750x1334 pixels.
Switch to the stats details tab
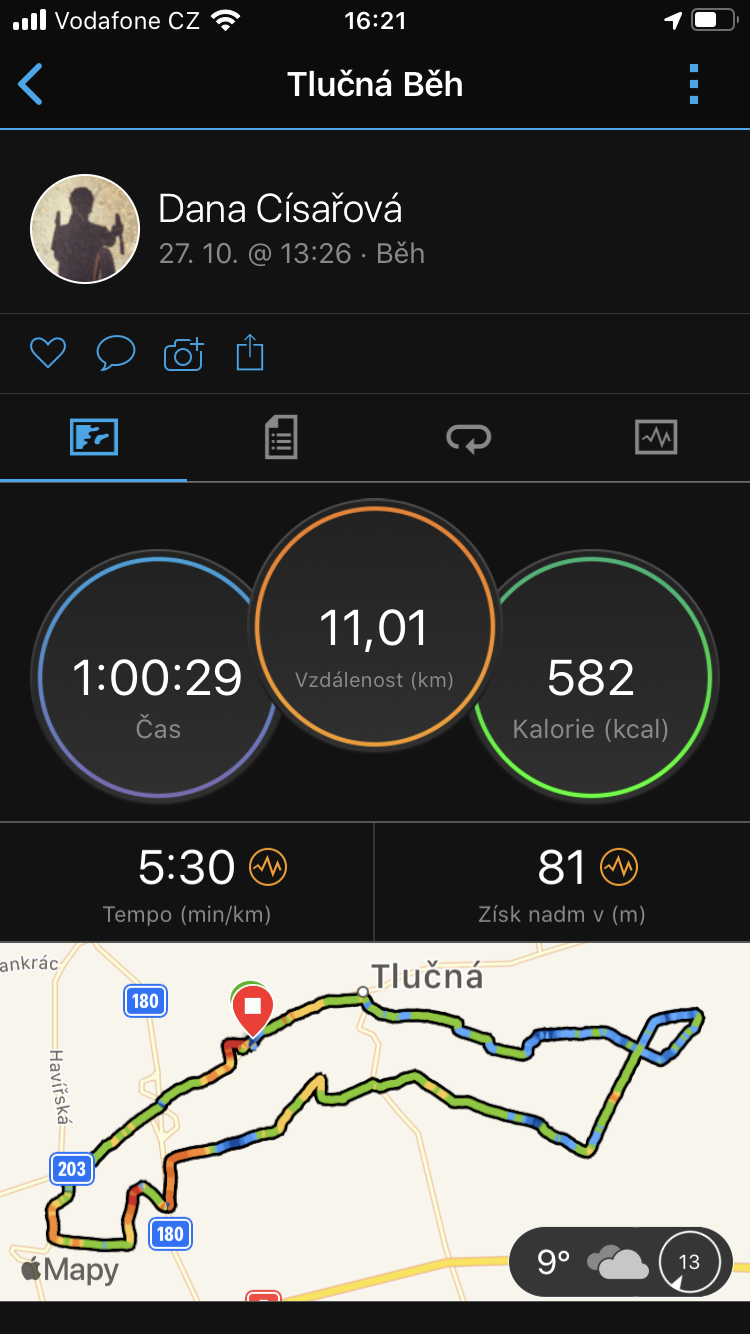[281, 438]
